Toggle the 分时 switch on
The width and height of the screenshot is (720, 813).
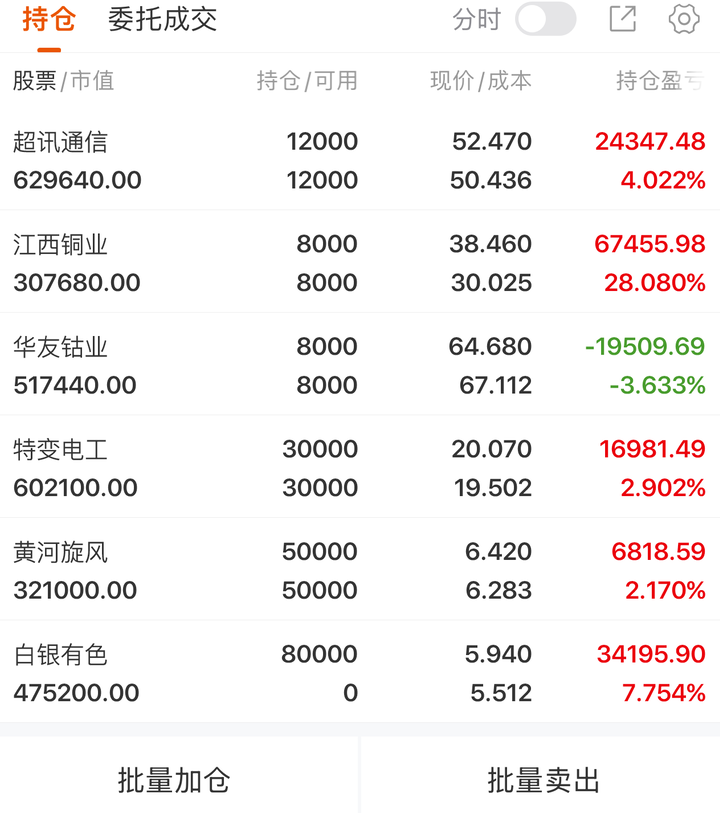point(545,19)
